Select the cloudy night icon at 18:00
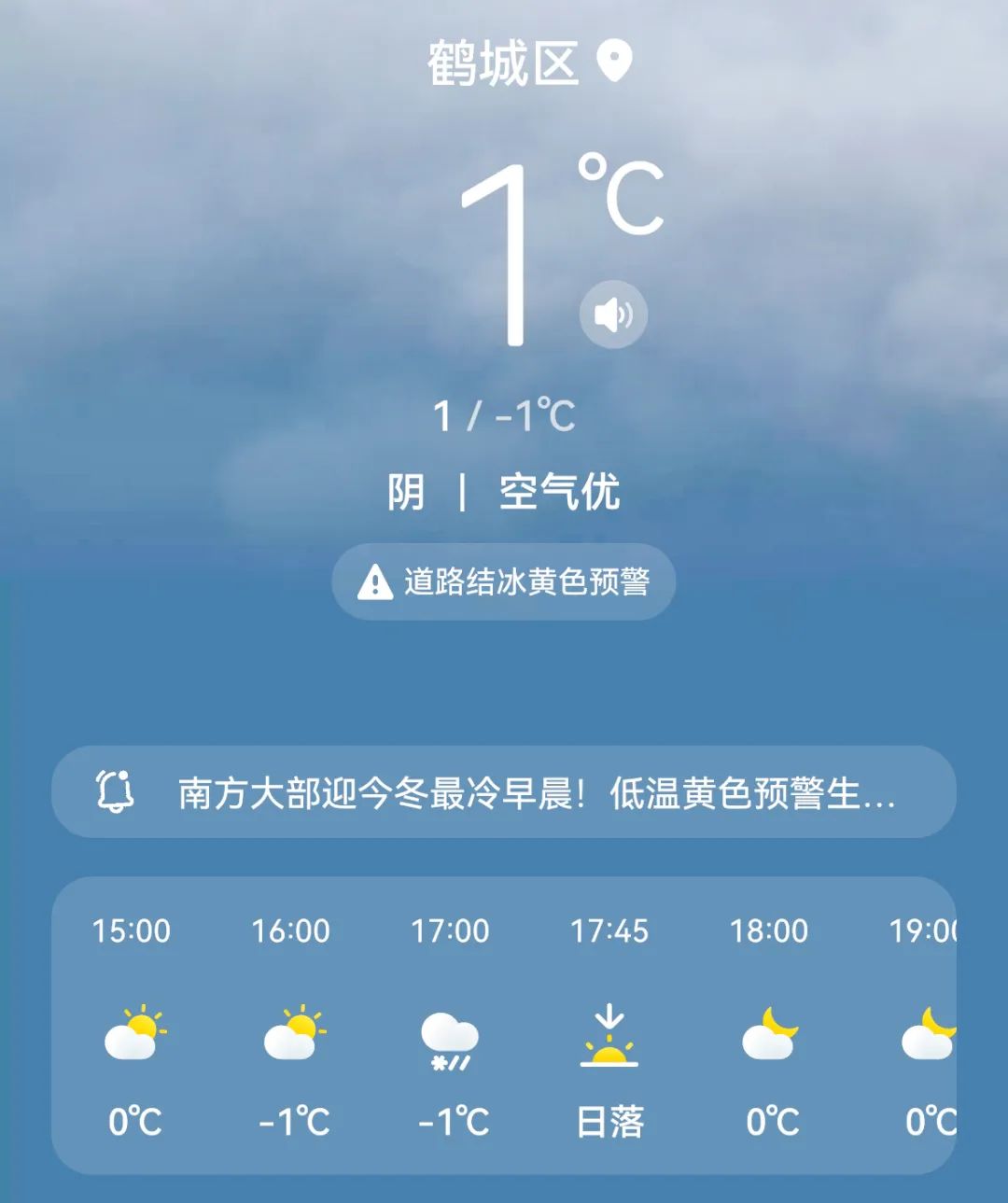1008x1203 pixels. click(771, 1036)
